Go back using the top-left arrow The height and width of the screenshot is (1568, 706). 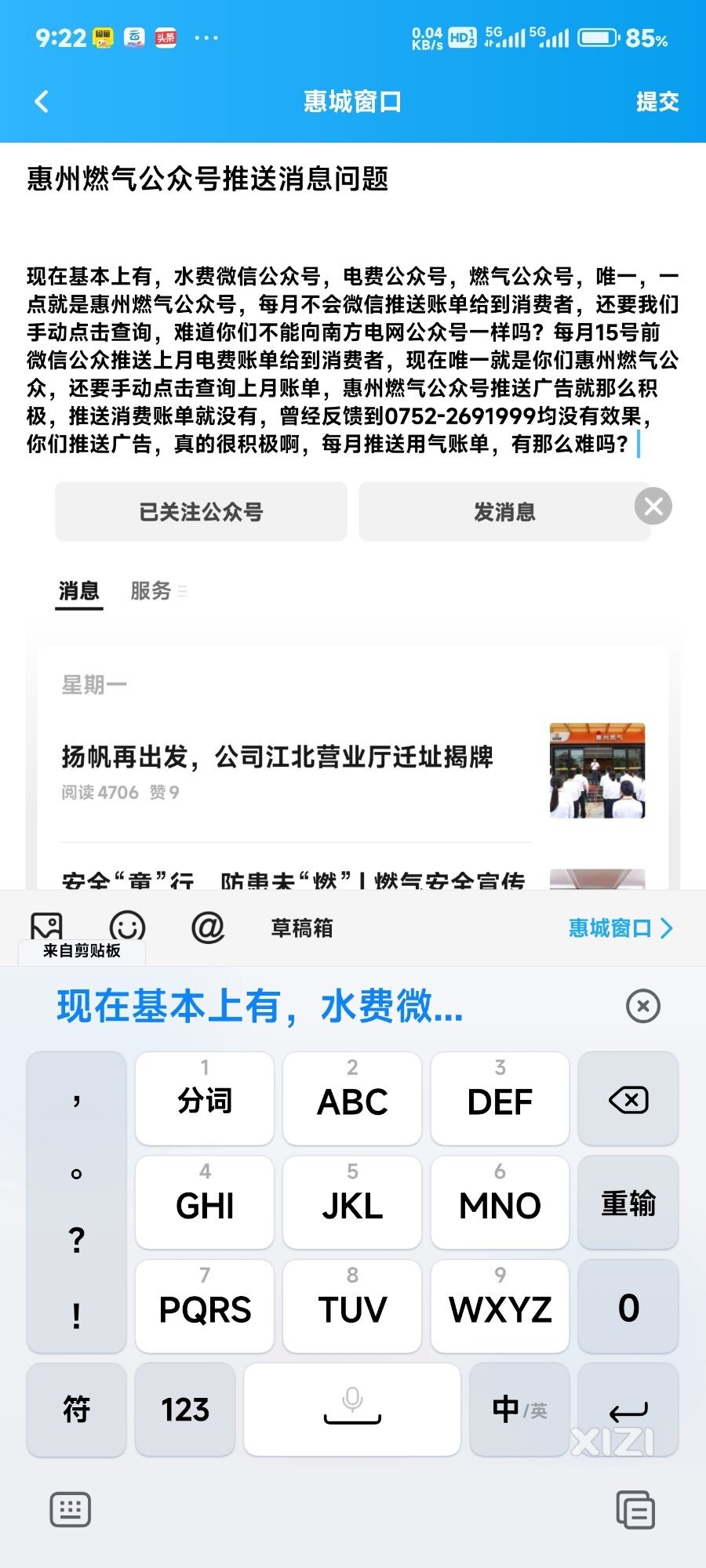click(x=42, y=101)
